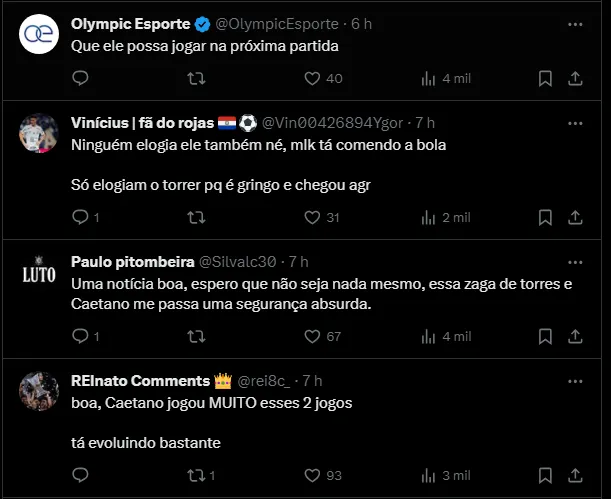Bookmark Paulo pitombeira's post
Image resolution: width=611 pixels, height=499 pixels.
pyautogui.click(x=545, y=336)
